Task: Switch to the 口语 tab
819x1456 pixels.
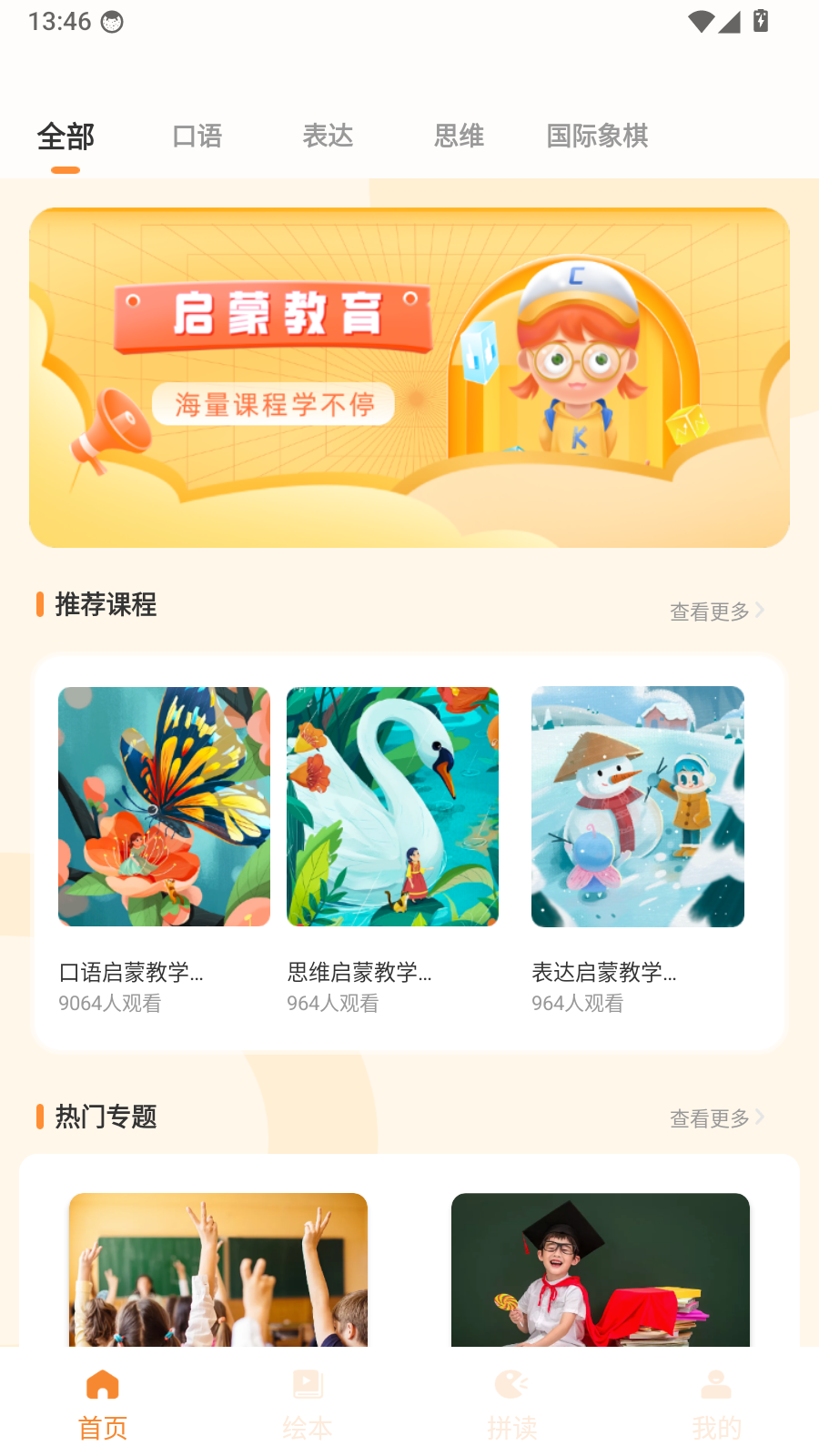Action: pyautogui.click(x=197, y=136)
